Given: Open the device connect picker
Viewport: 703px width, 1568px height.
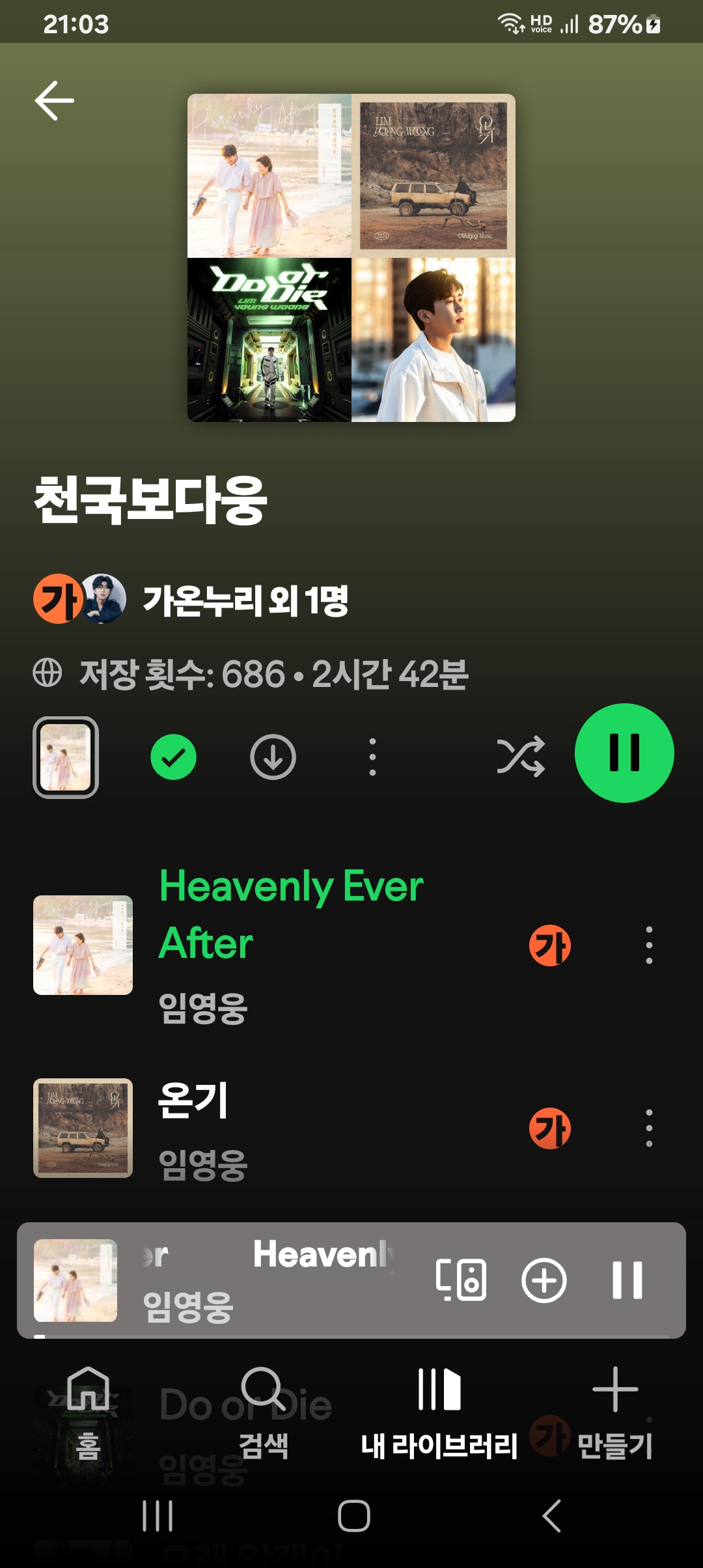Looking at the screenshot, I should pyautogui.click(x=462, y=1280).
